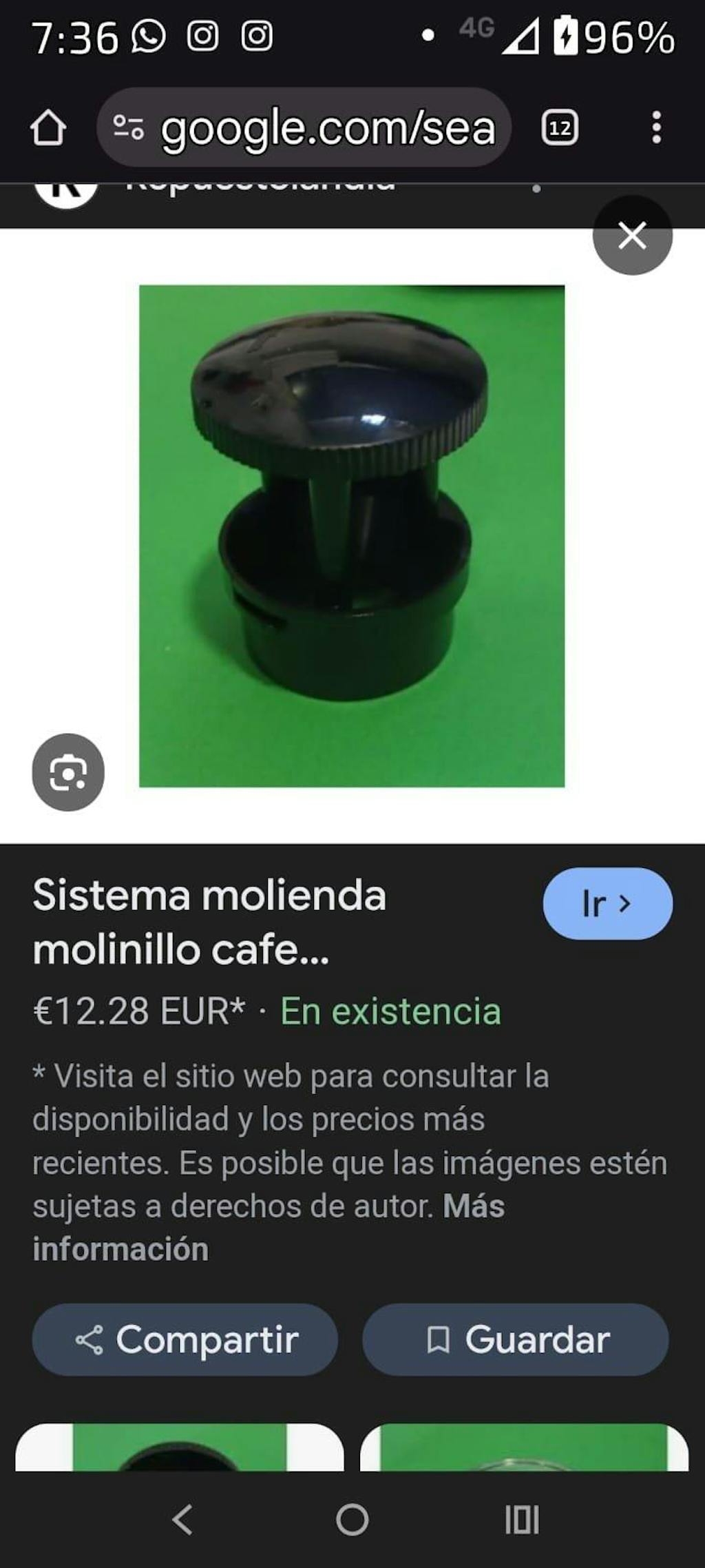Open the tab switcher showing 12 tabs

tap(560, 128)
